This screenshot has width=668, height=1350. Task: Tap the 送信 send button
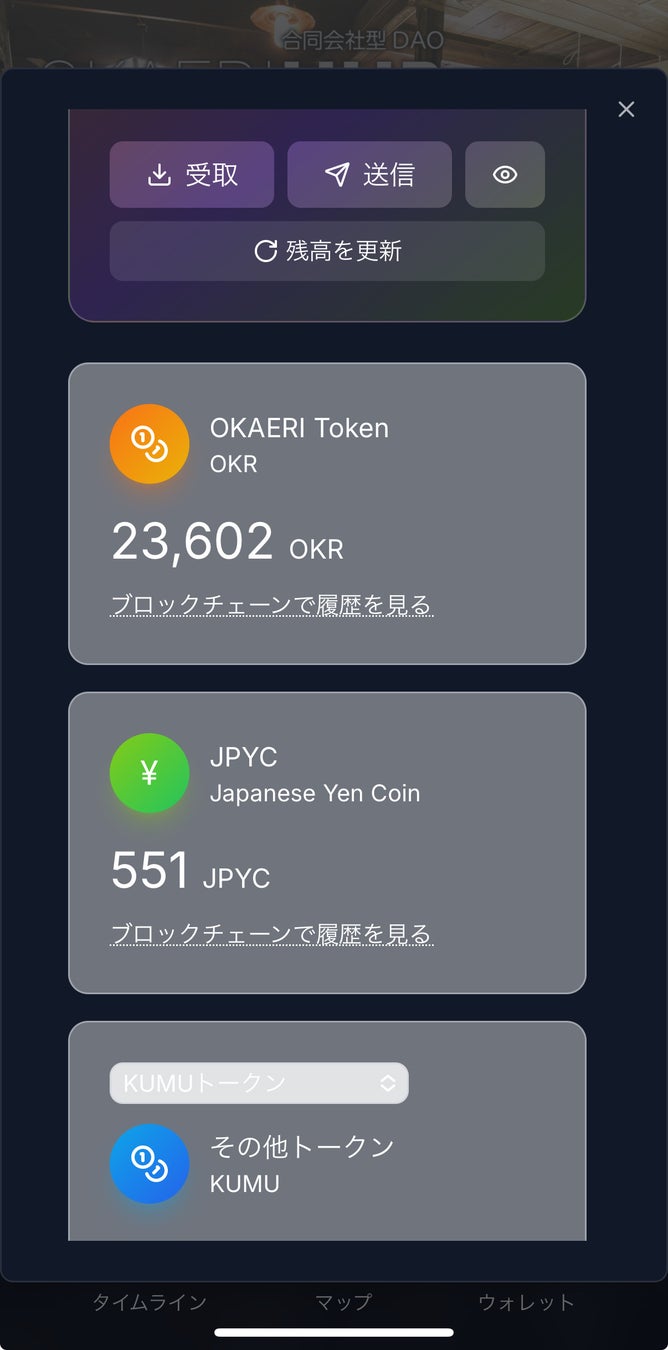click(x=369, y=175)
